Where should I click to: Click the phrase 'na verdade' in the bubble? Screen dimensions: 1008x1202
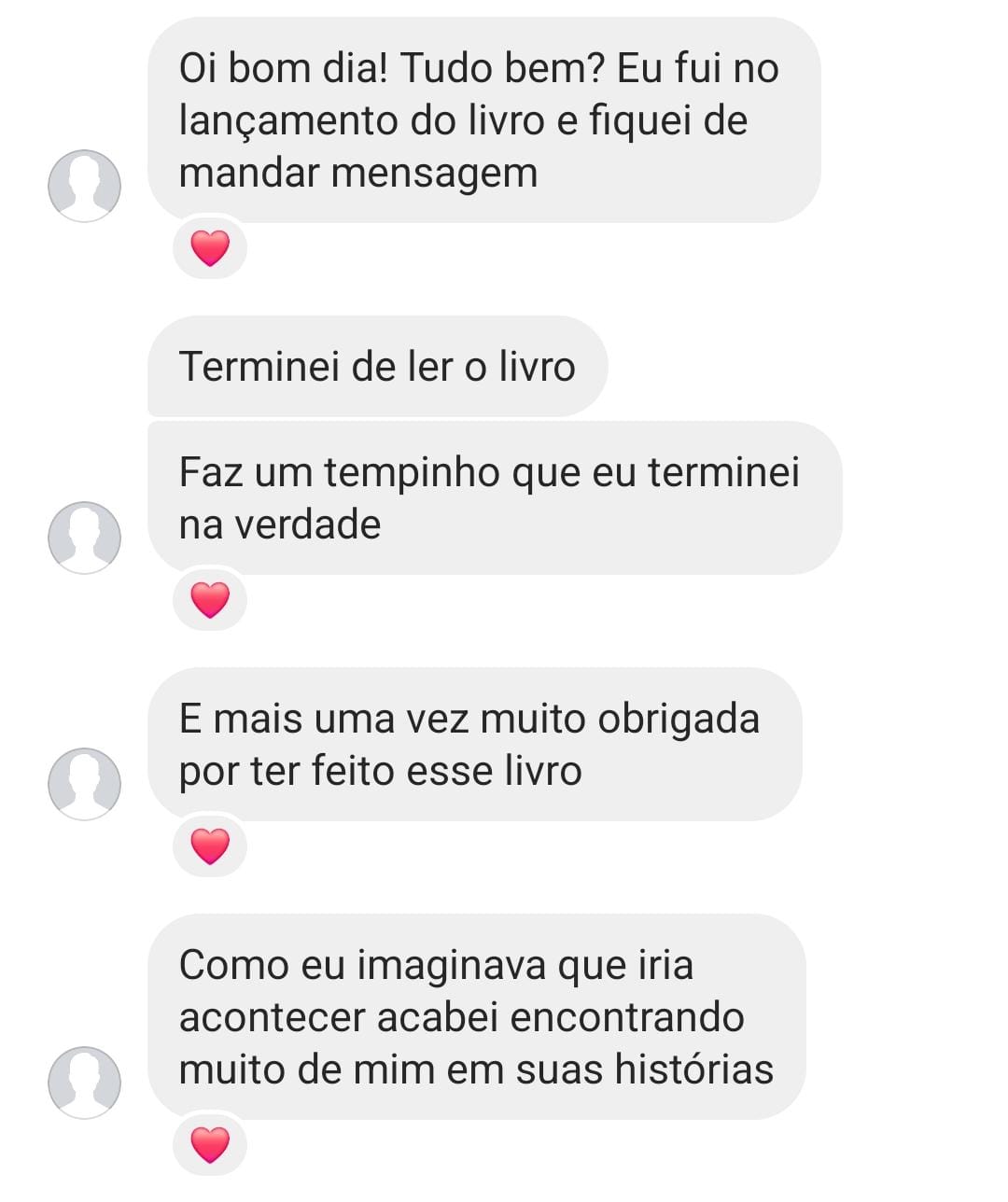[279, 524]
